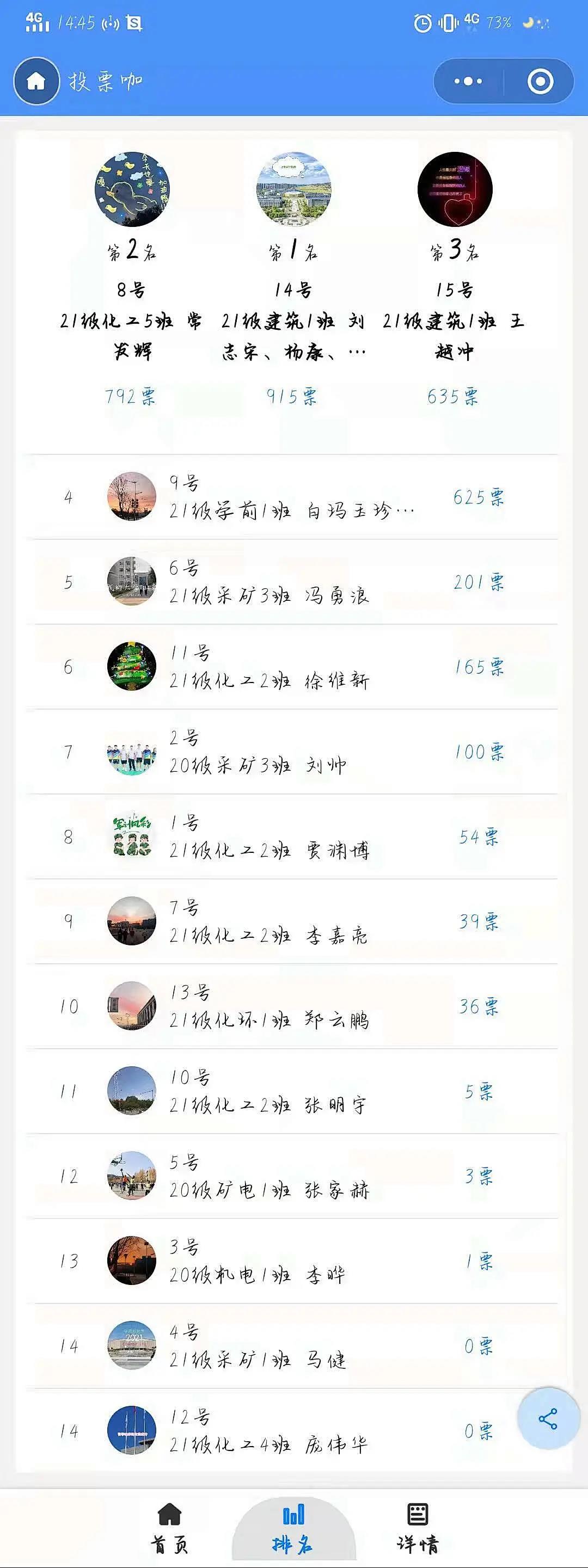Open entry 9号 with 625 votes
588x1568 pixels.
click(292, 497)
